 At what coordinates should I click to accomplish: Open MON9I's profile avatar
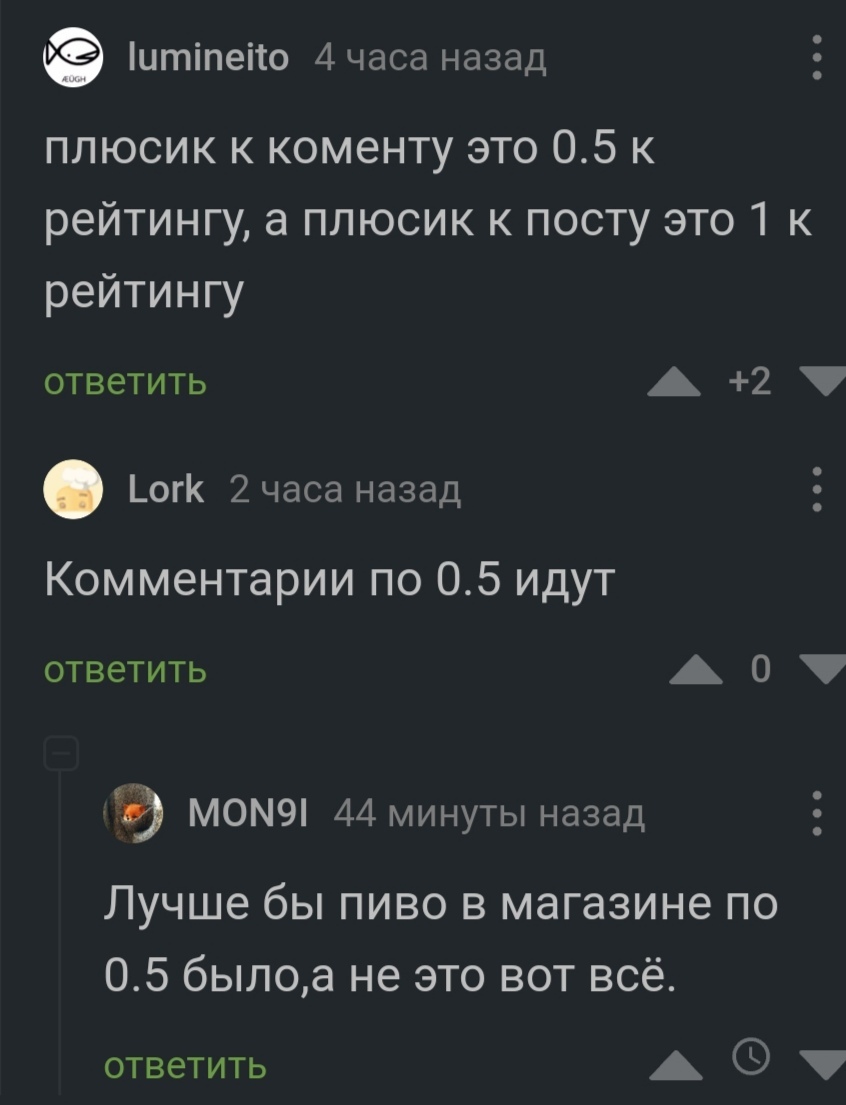[133, 815]
